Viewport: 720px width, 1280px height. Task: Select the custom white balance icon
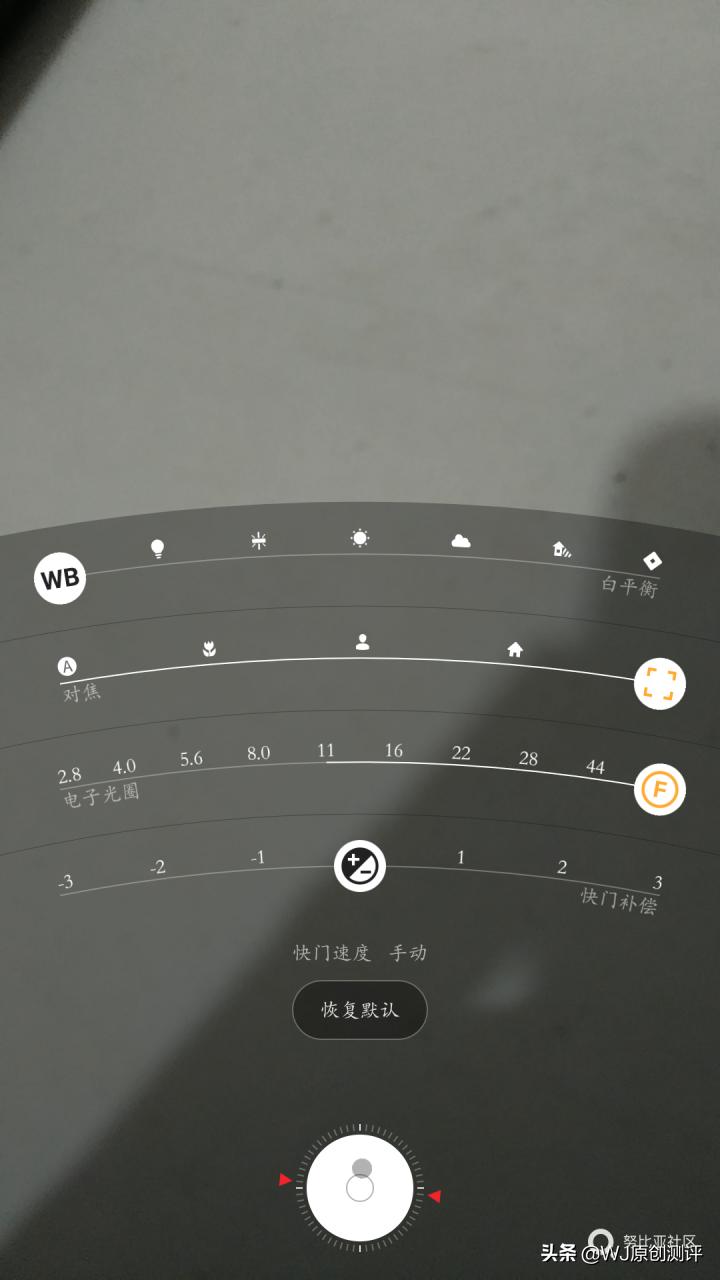pyautogui.click(x=653, y=560)
